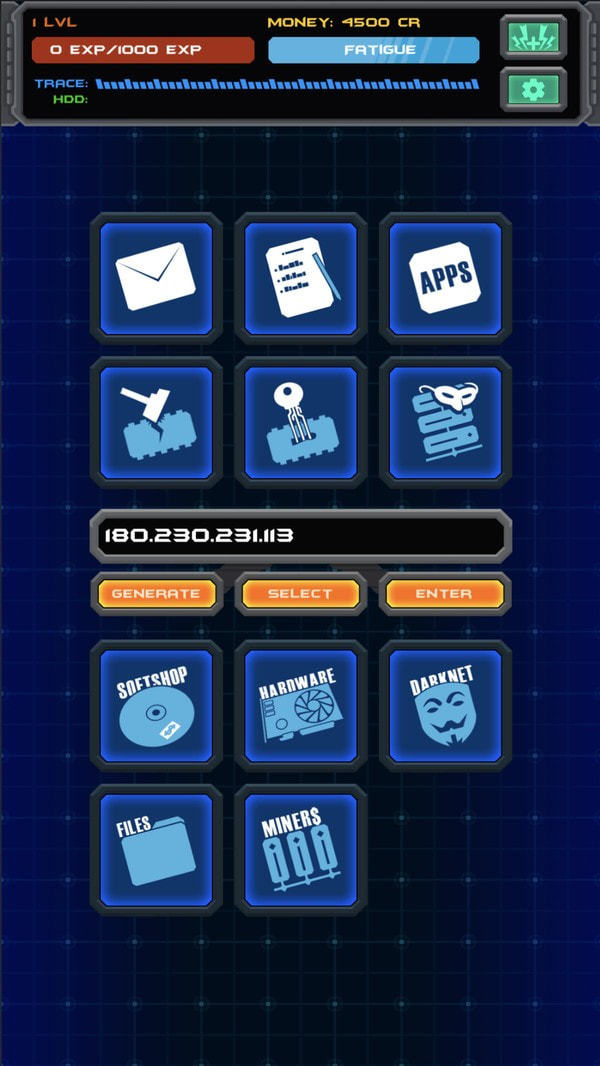Tap the green energy boost icon
This screenshot has height=1066, width=600.
pos(533,38)
